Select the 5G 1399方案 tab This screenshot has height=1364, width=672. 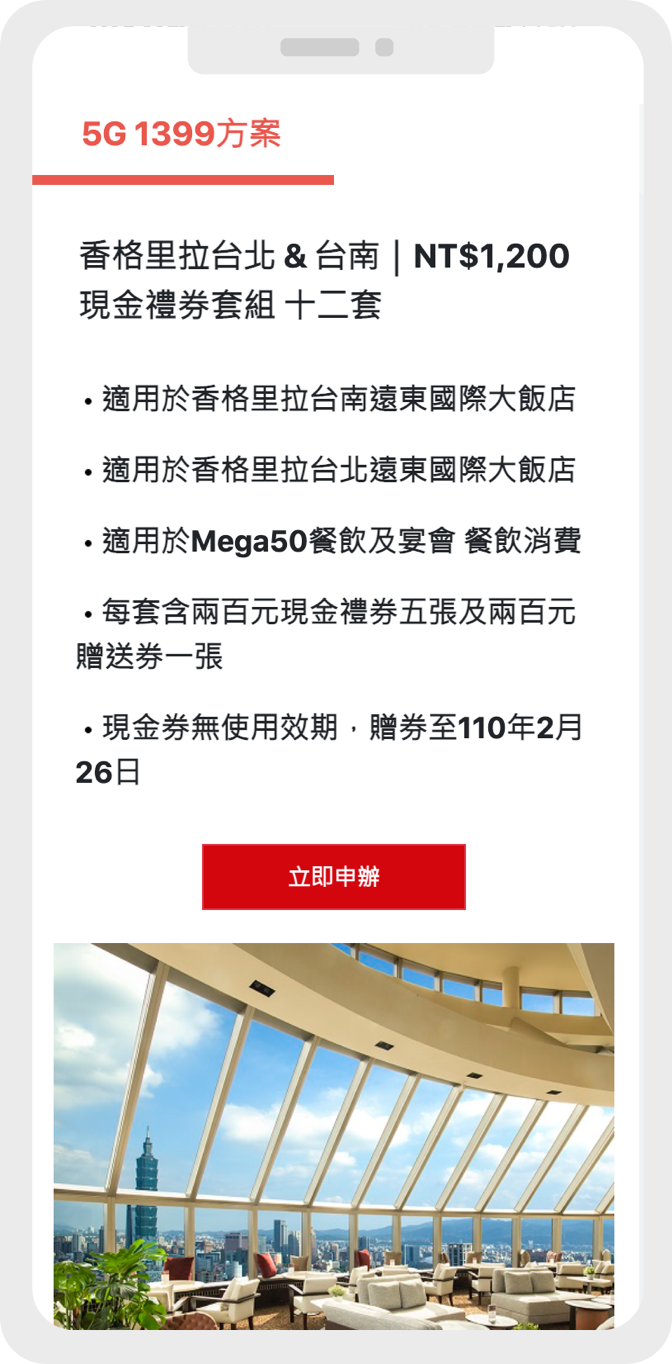(x=182, y=134)
